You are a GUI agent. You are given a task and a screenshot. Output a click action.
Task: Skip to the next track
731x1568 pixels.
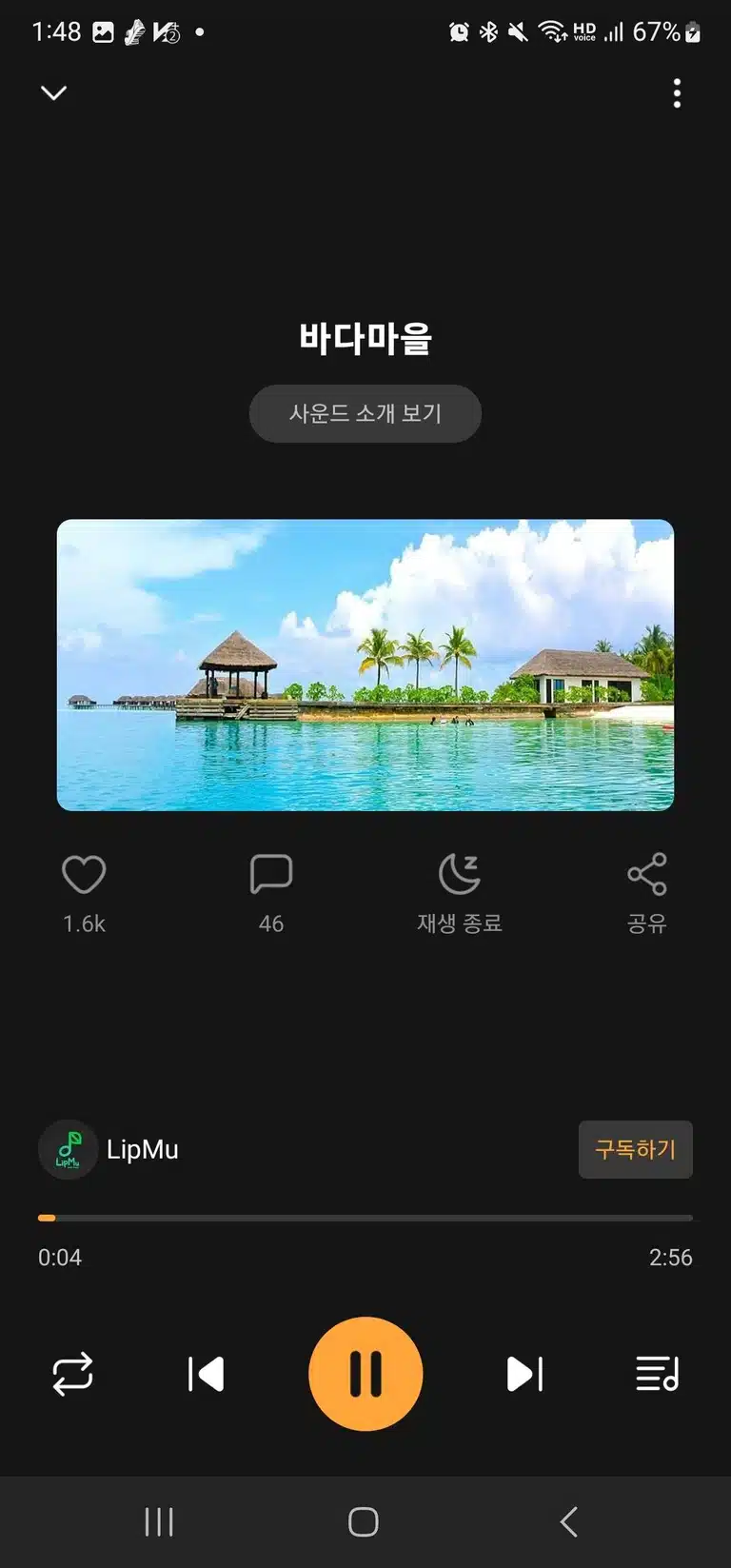[524, 1374]
